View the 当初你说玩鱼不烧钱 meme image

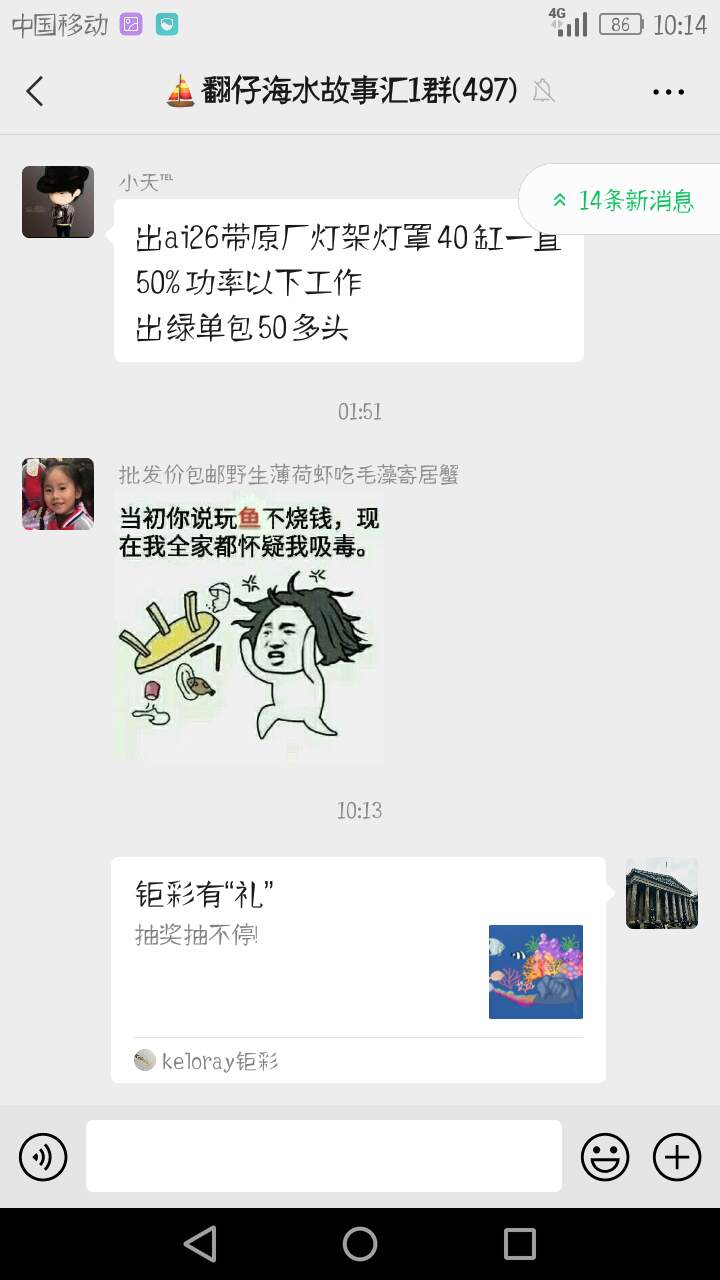(249, 628)
